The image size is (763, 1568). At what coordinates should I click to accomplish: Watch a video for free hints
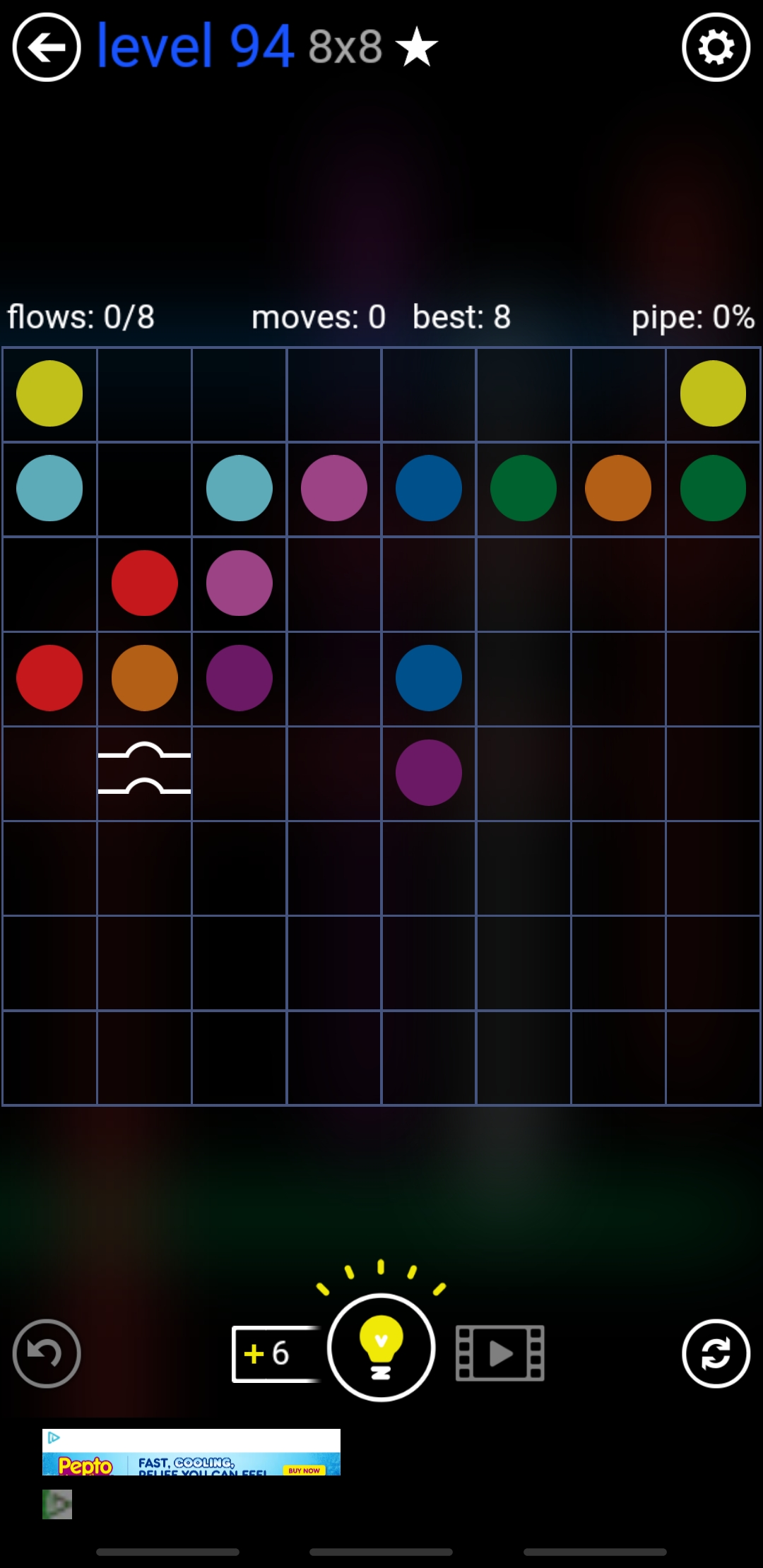point(500,1353)
